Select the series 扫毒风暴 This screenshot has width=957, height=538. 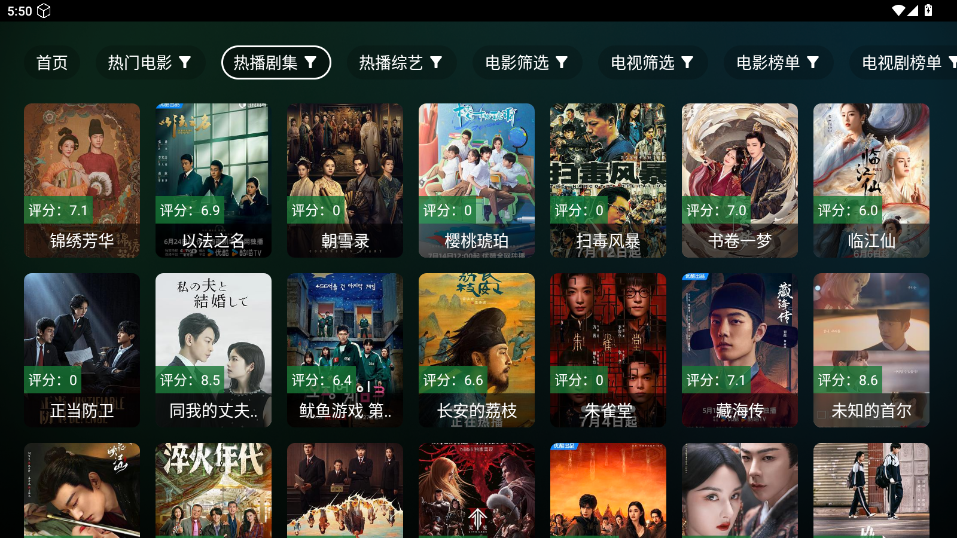pos(608,180)
